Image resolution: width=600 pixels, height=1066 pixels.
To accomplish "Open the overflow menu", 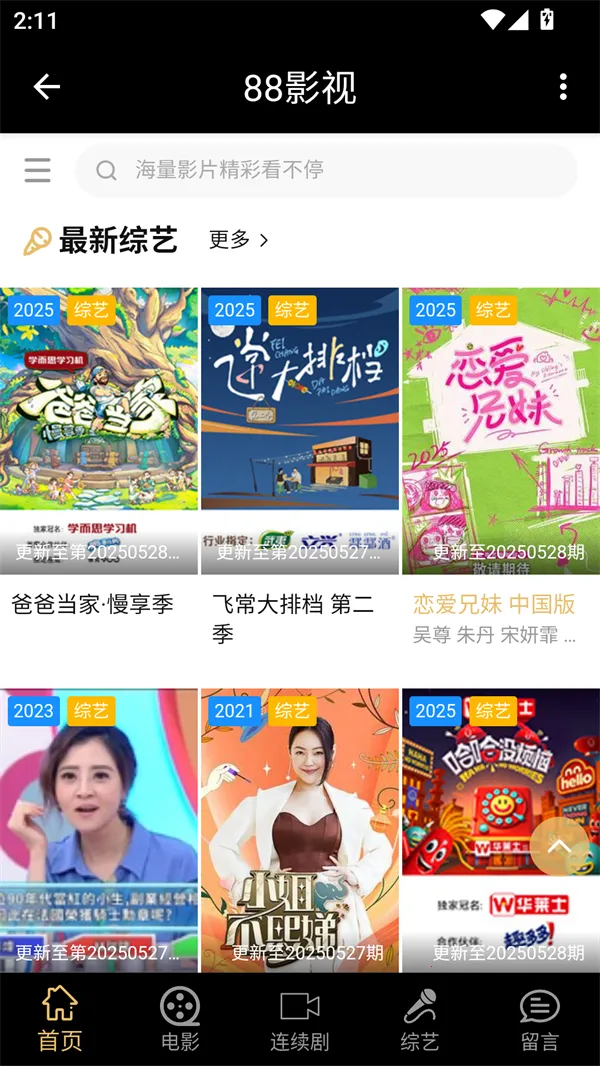I will coord(563,87).
